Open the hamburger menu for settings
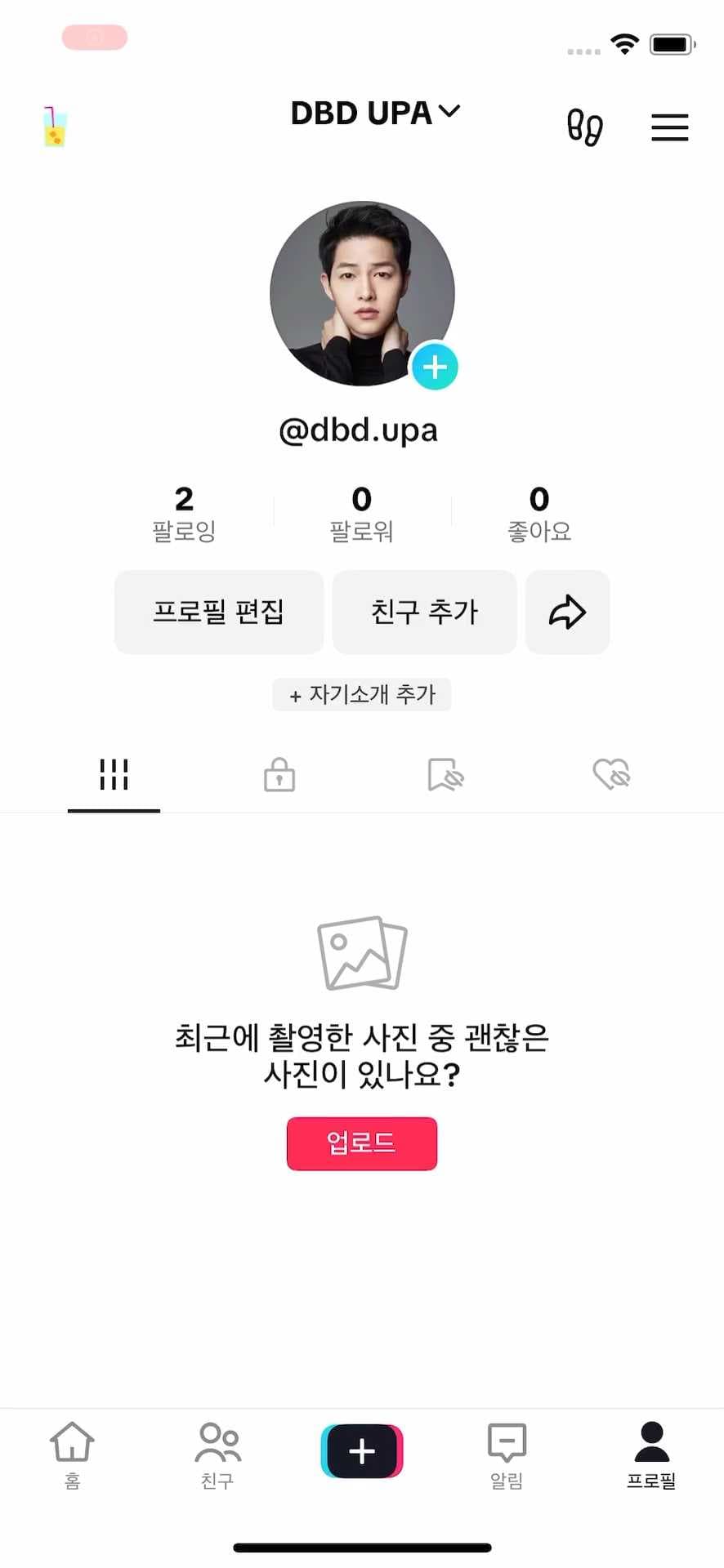This screenshot has width=724, height=1568. click(669, 127)
